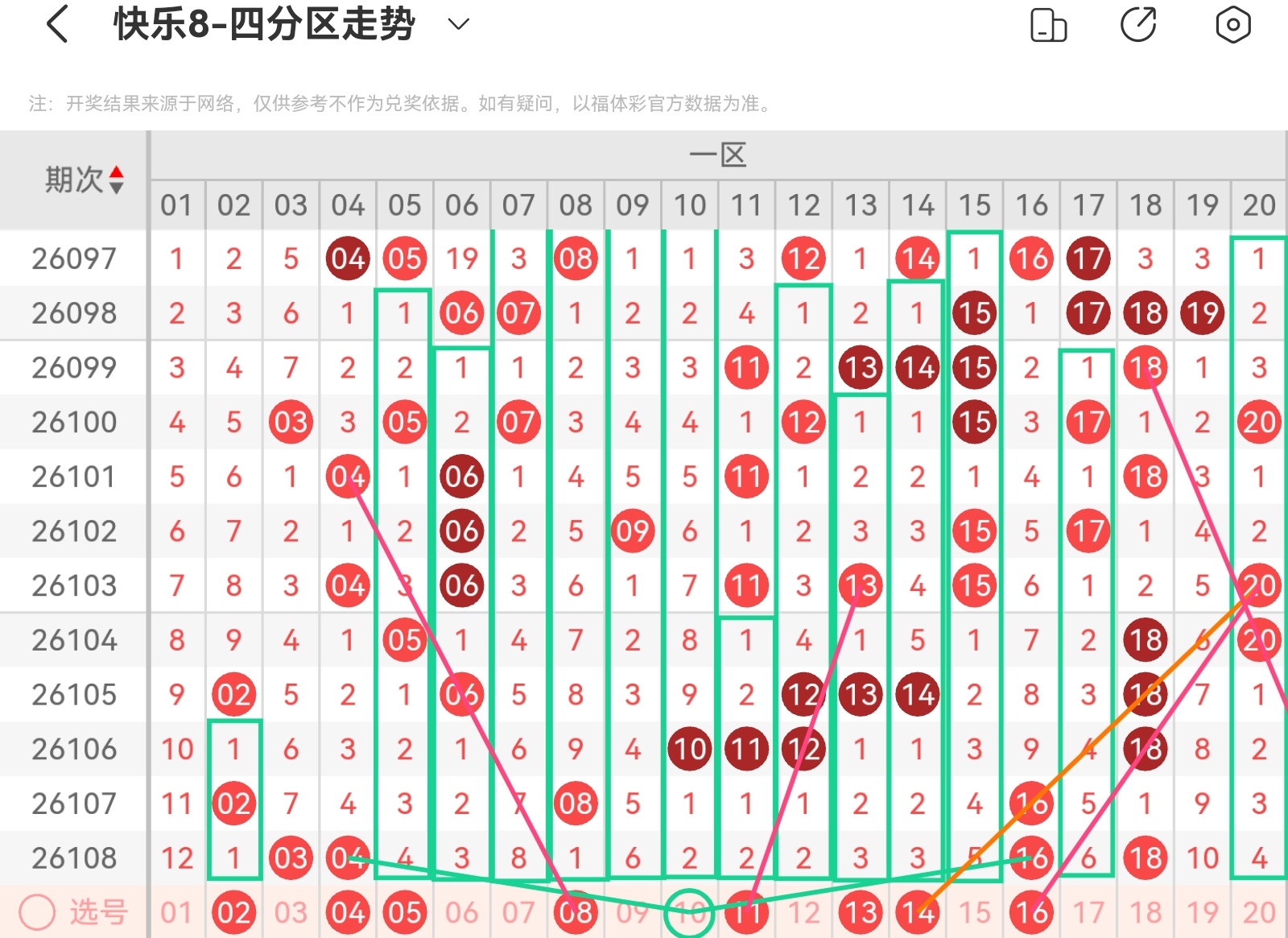Unselect number 13 in the 选号 row

(x=861, y=912)
